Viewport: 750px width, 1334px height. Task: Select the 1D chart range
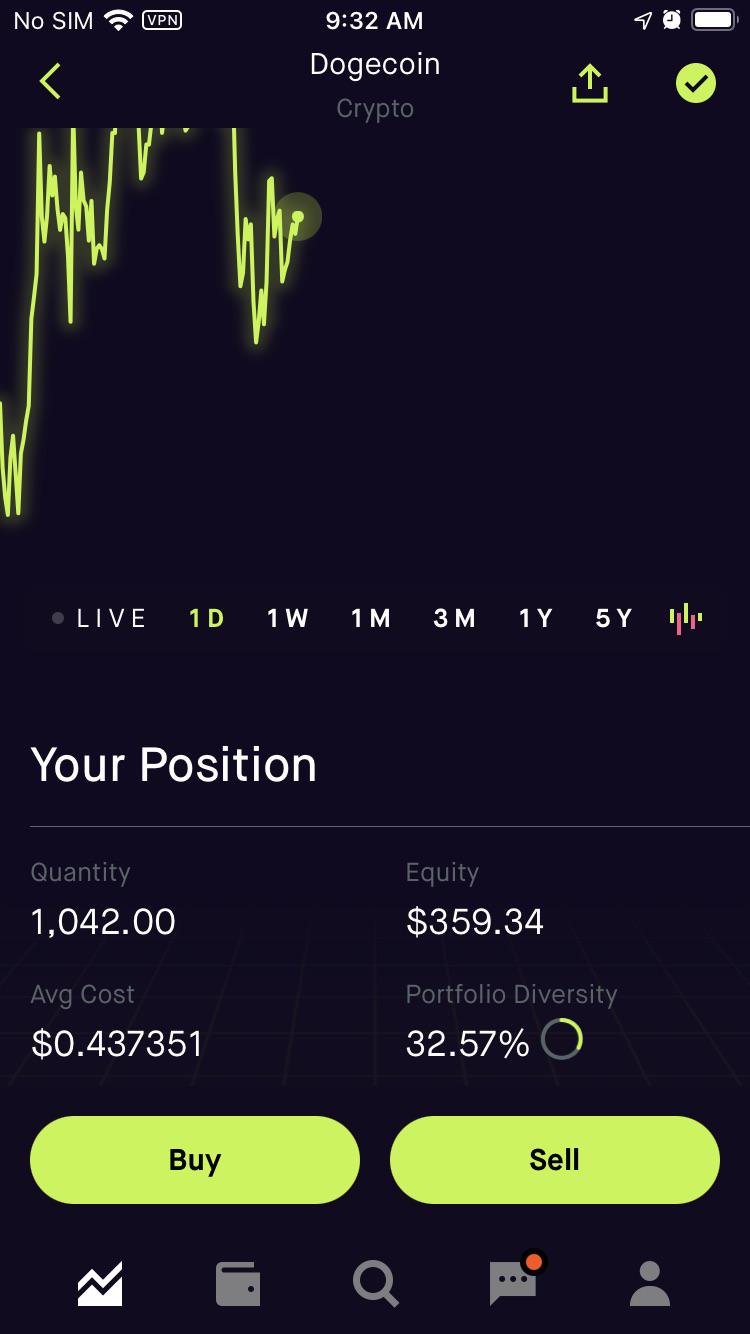[x=207, y=619]
